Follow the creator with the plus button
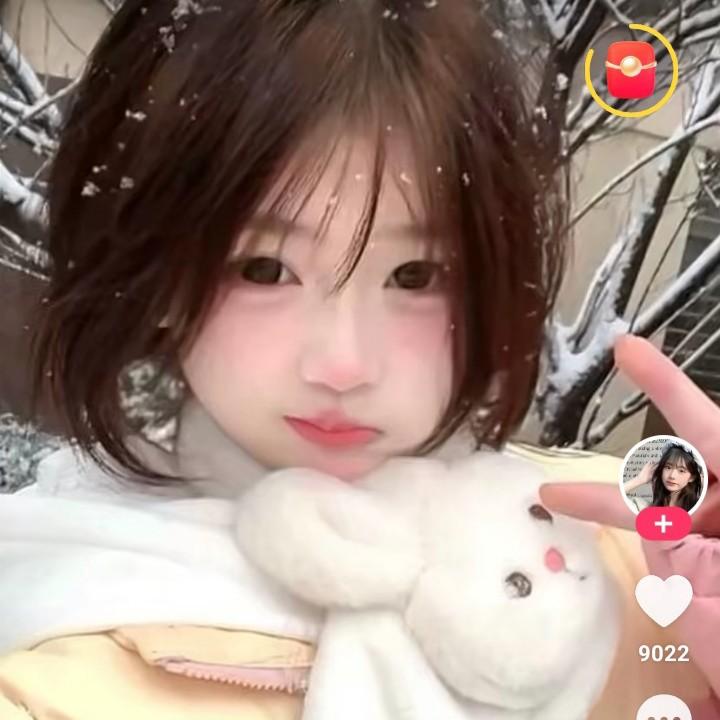The height and width of the screenshot is (720, 720). point(663,523)
